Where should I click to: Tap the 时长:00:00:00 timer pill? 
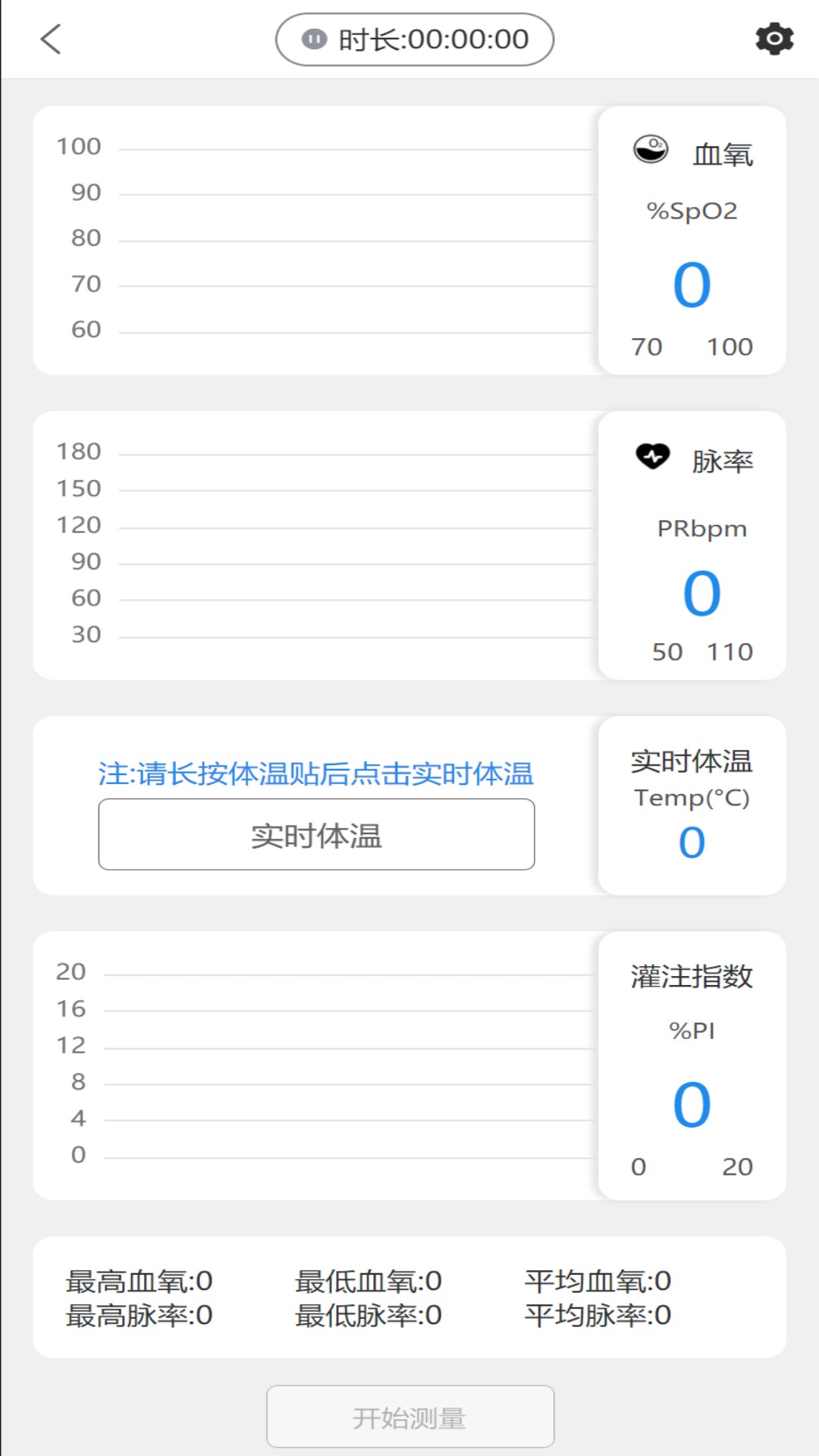[x=412, y=39]
